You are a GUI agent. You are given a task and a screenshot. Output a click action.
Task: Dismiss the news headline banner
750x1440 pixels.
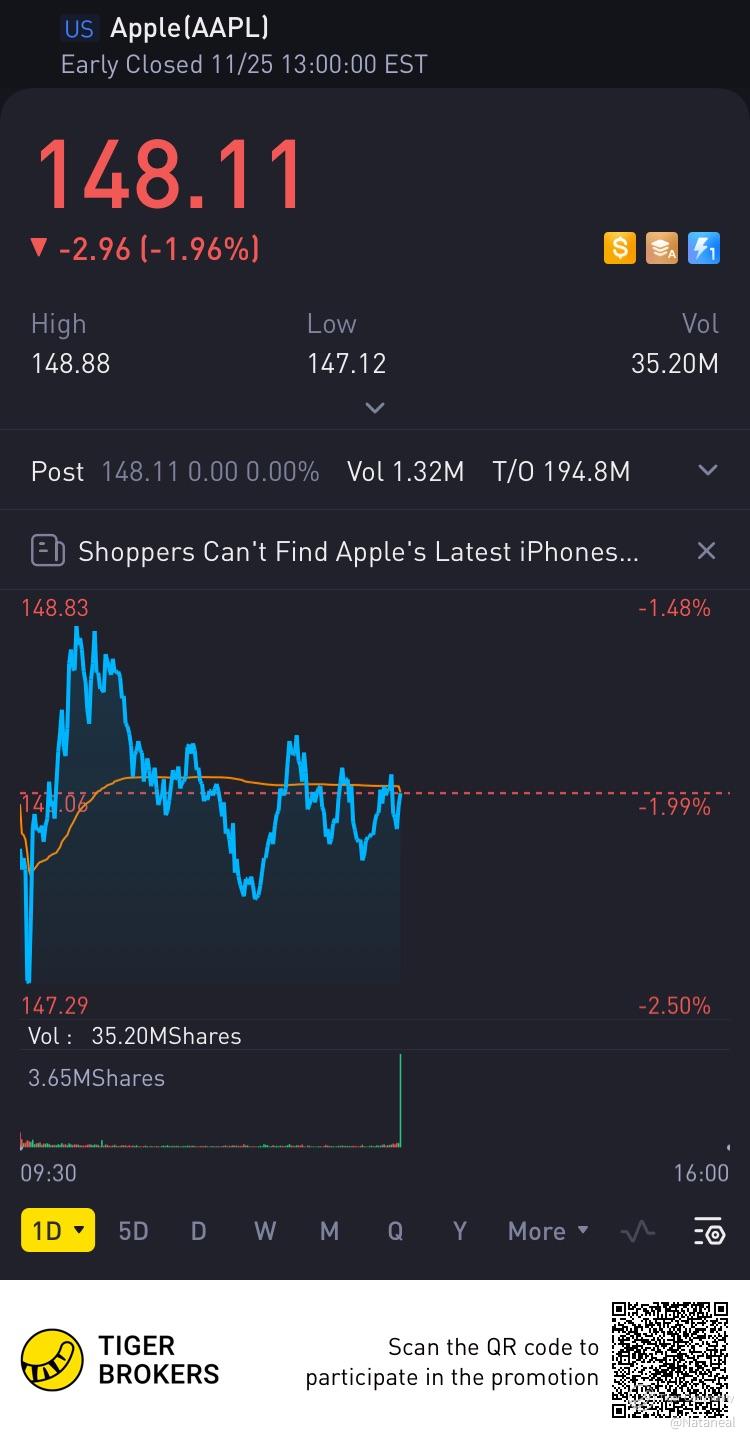click(x=706, y=551)
